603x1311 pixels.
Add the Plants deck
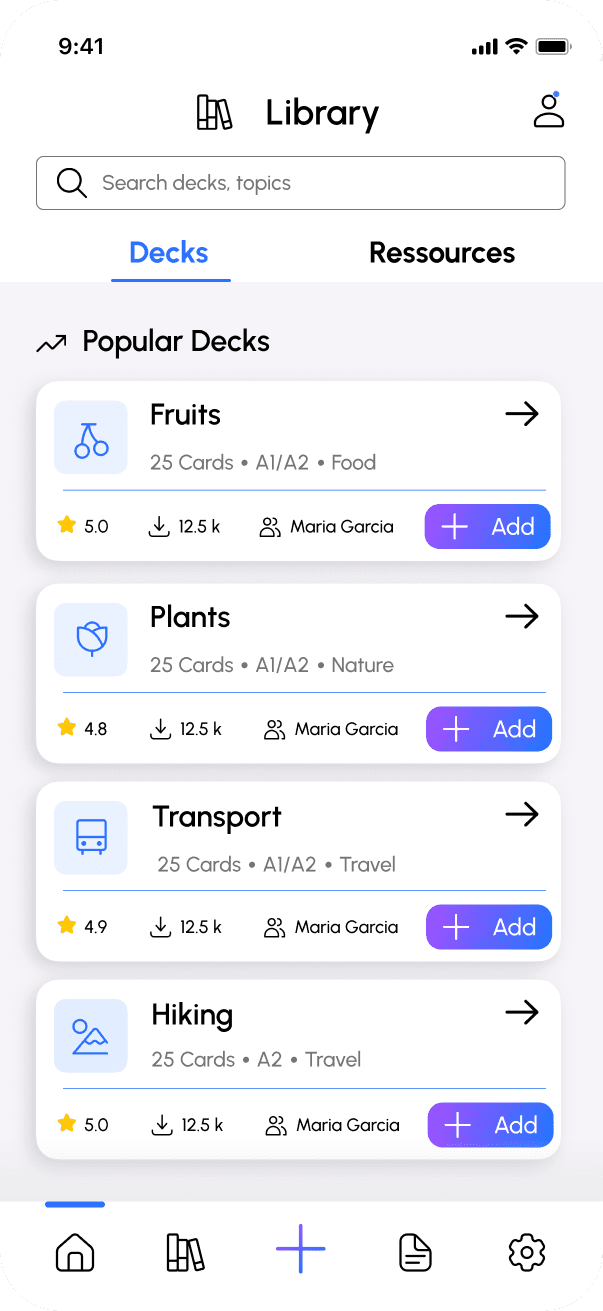coord(489,729)
